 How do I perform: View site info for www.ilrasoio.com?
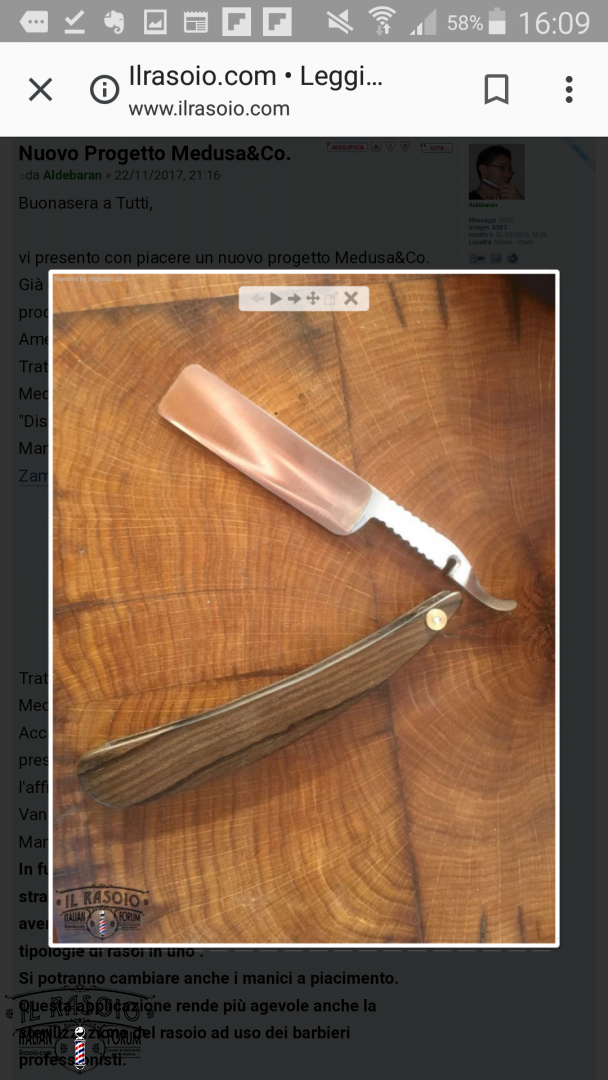pos(105,90)
